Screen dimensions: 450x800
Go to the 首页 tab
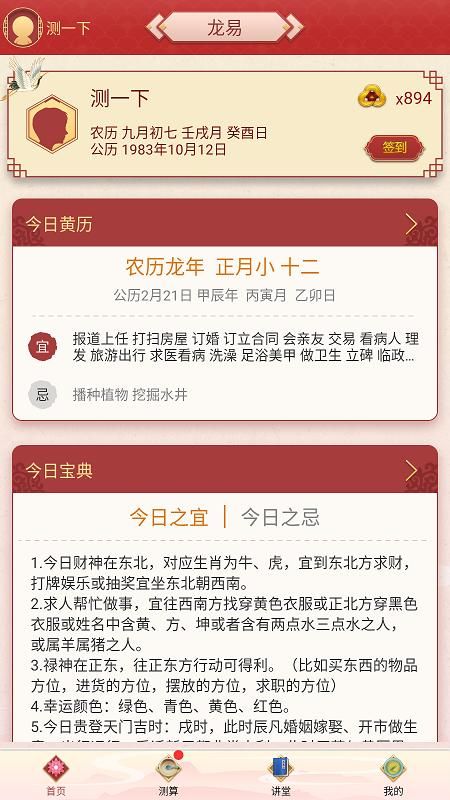pyautogui.click(x=56, y=775)
